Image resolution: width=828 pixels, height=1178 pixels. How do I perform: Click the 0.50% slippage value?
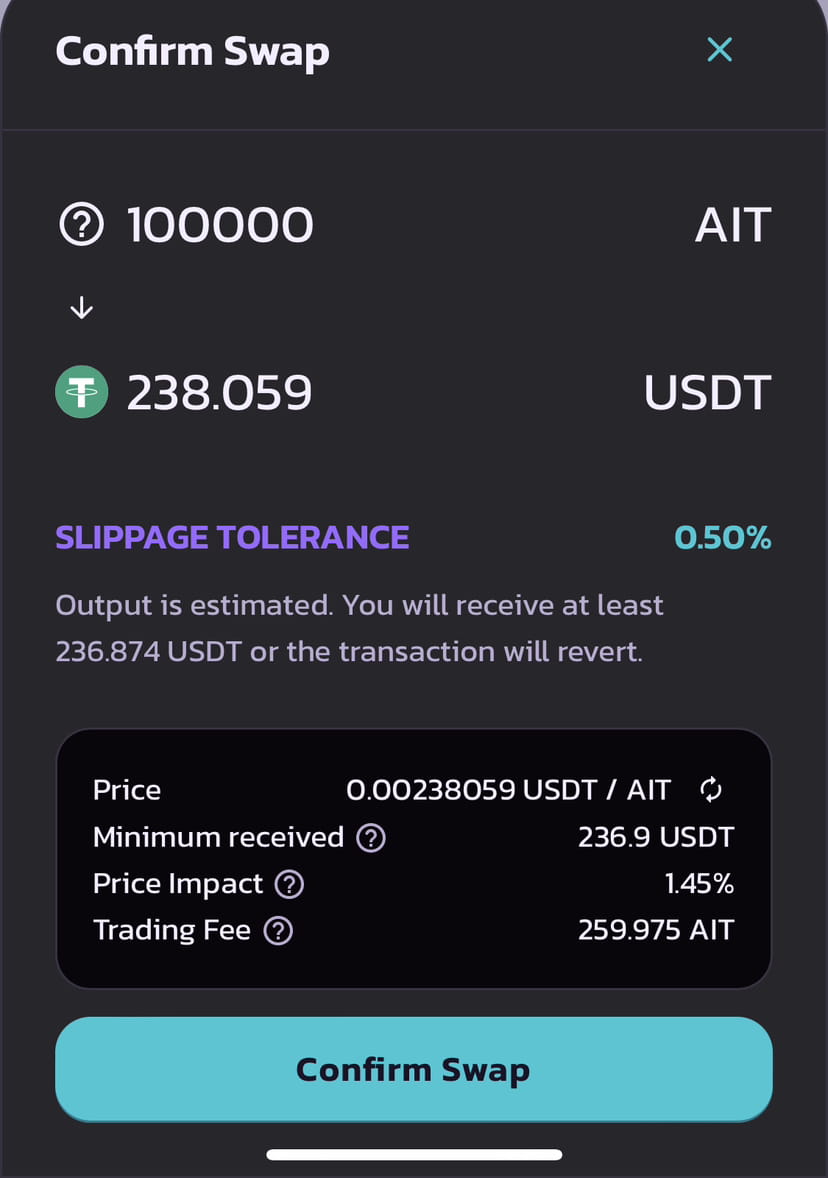point(723,537)
